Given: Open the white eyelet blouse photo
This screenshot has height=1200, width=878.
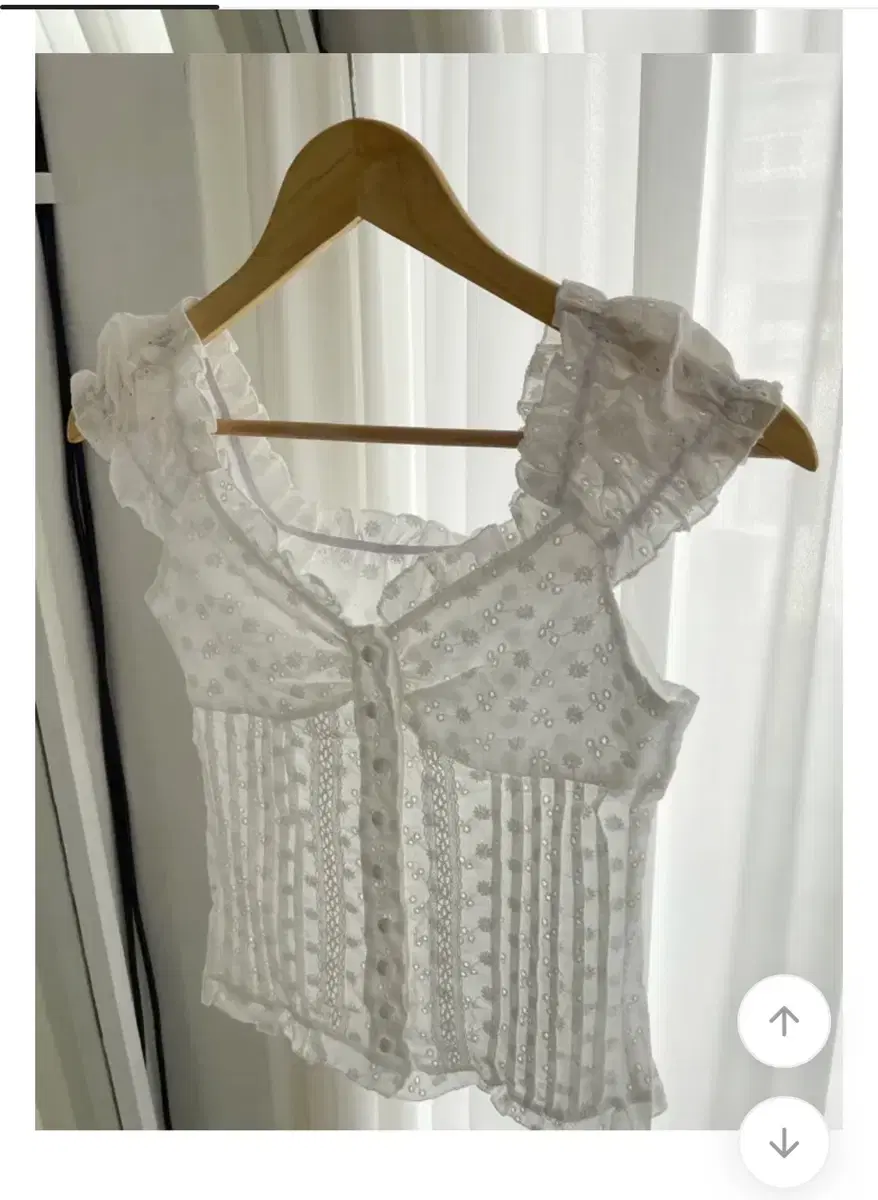Looking at the screenshot, I should tap(438, 591).
